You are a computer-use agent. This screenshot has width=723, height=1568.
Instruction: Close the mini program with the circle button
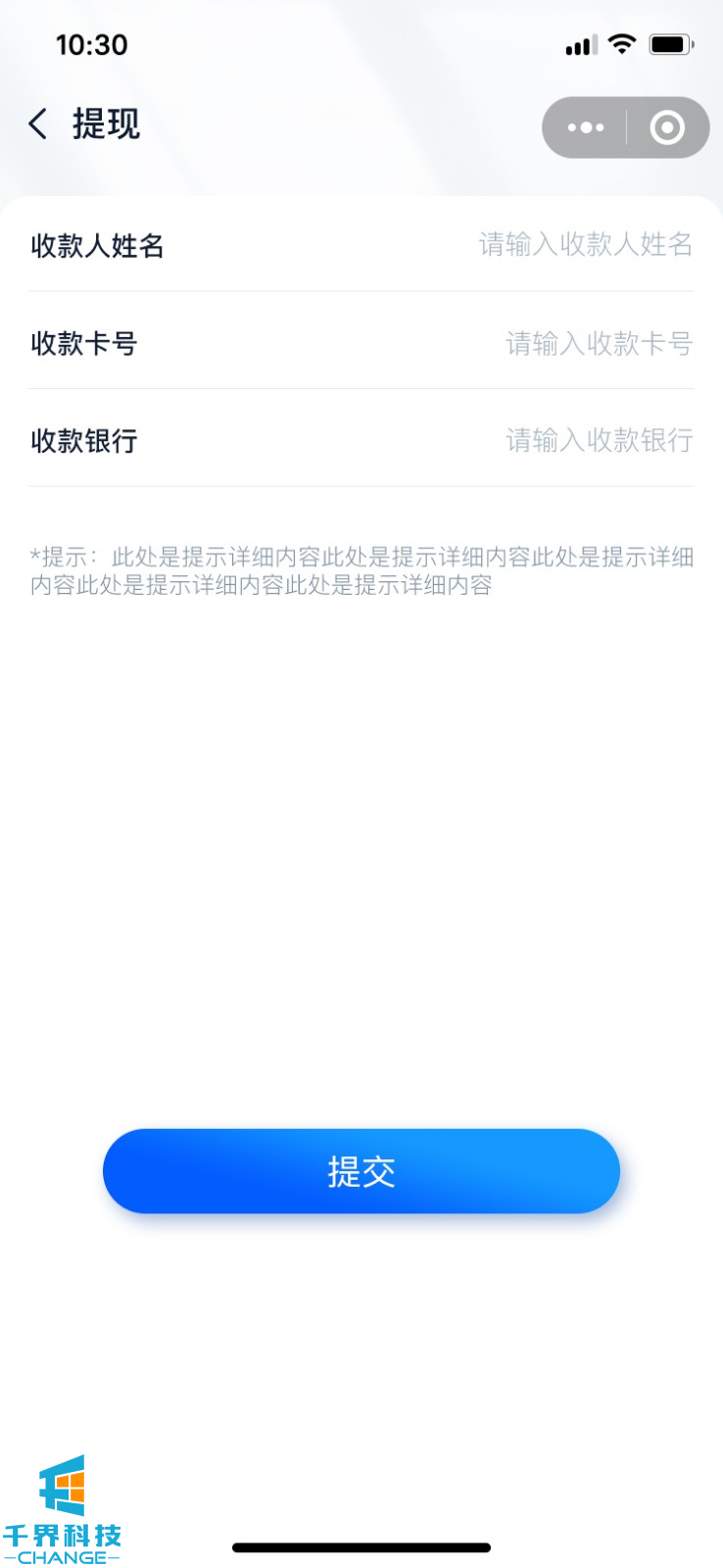[x=667, y=127]
